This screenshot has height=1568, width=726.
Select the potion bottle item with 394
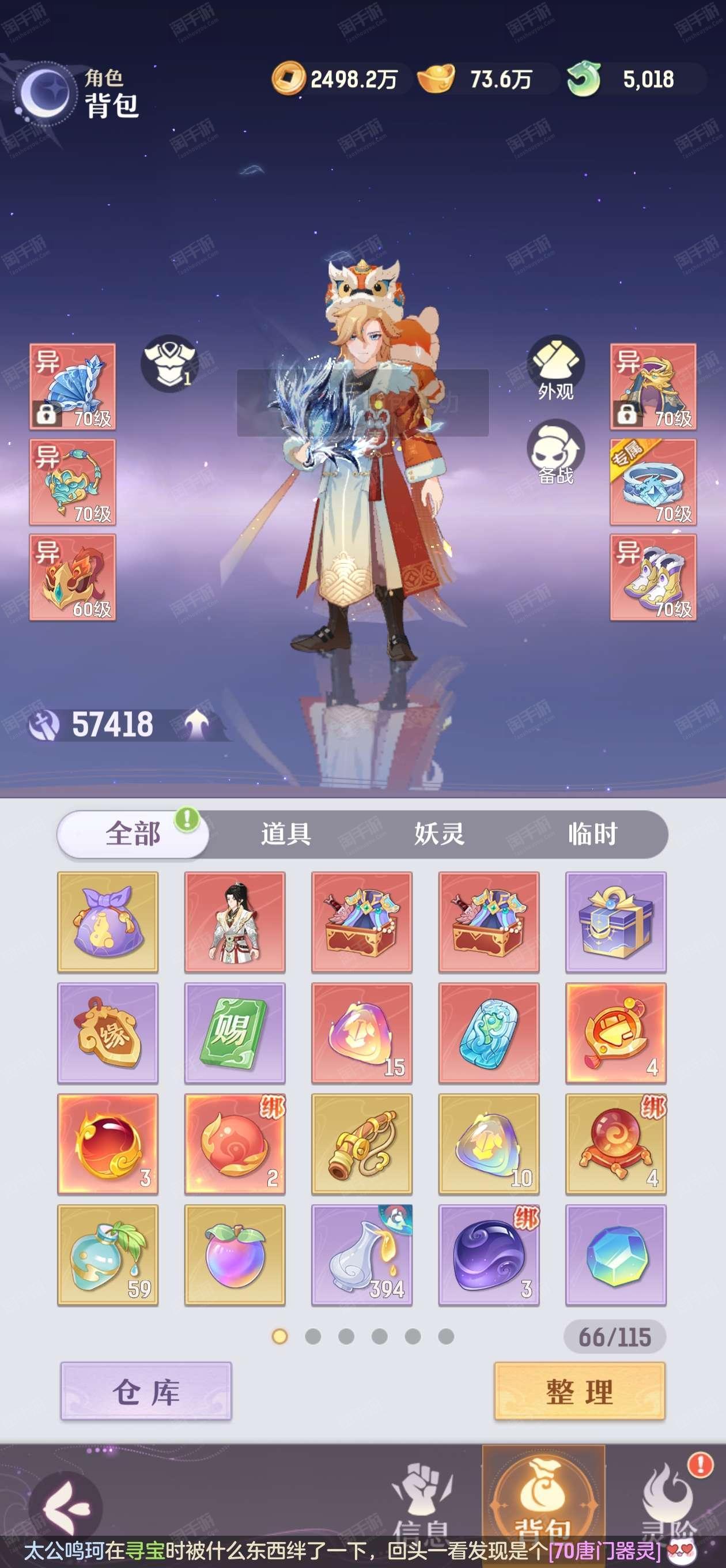pos(361,1255)
